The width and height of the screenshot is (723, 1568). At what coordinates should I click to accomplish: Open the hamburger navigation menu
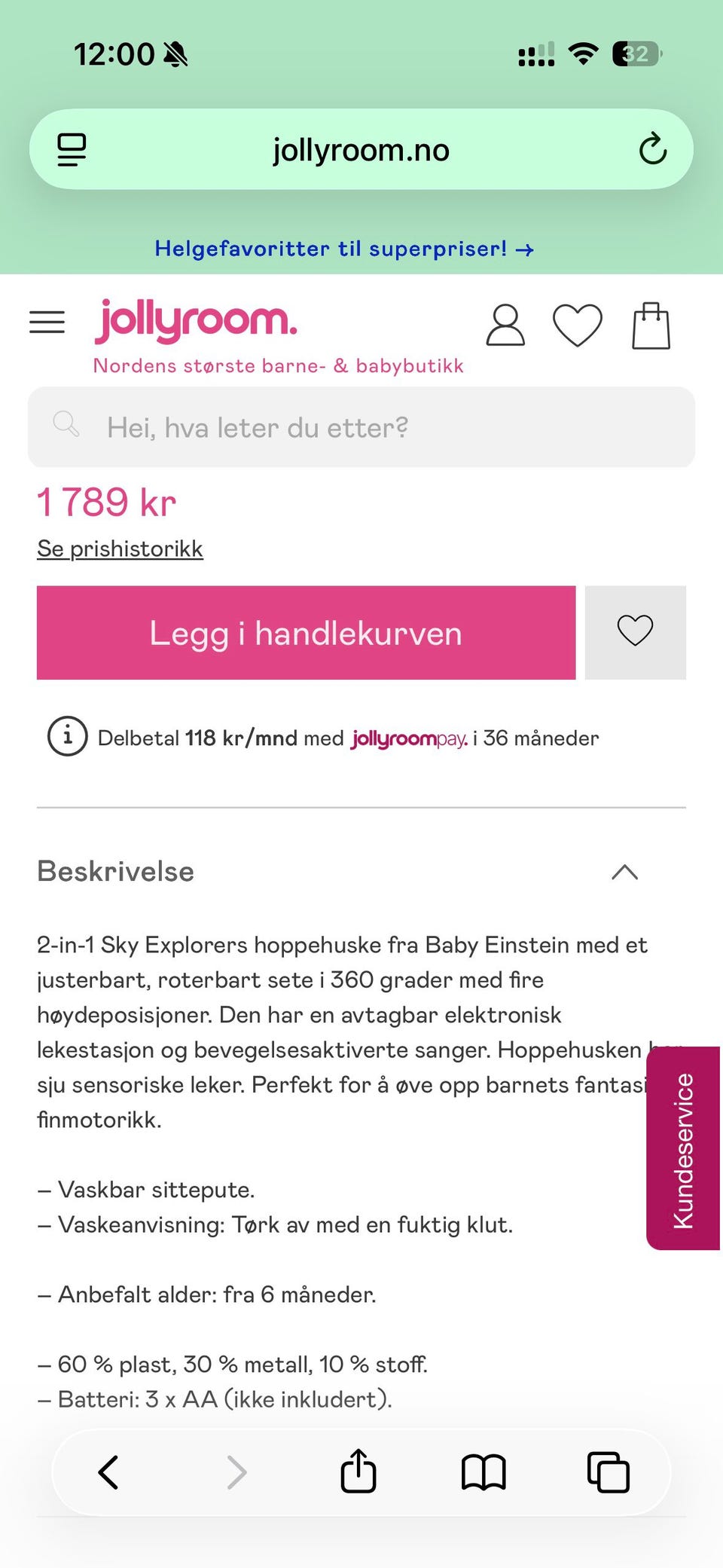[47, 322]
